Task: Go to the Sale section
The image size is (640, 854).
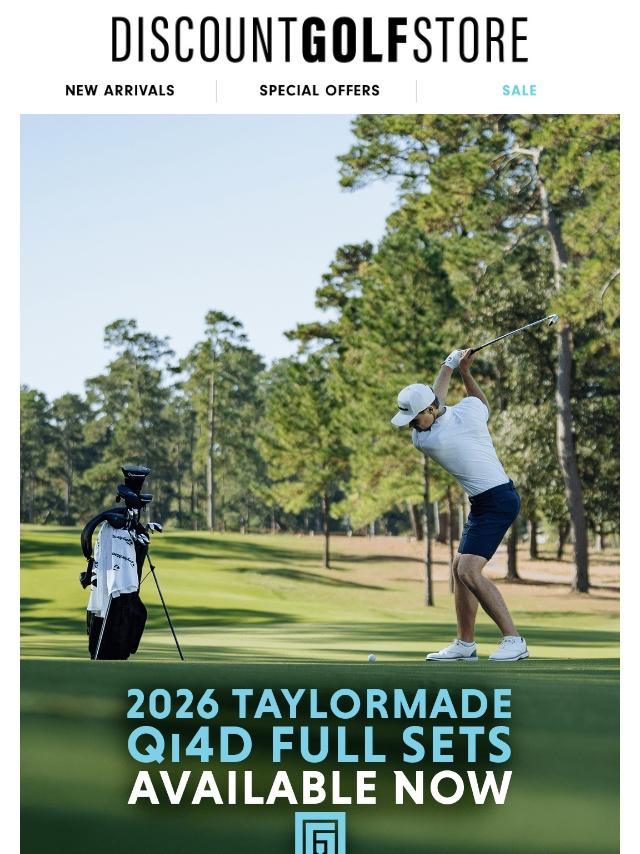Action: point(519,91)
